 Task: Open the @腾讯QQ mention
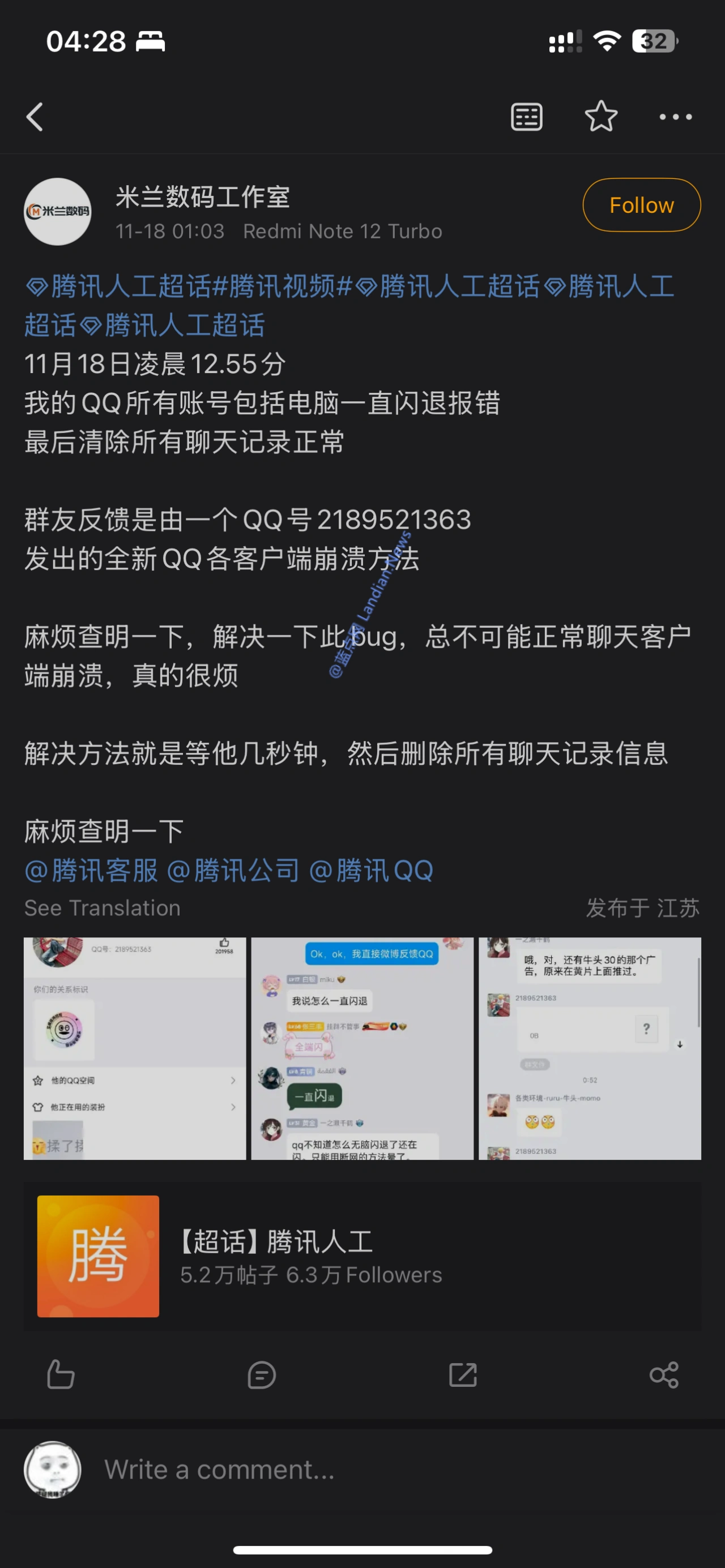click(x=372, y=871)
